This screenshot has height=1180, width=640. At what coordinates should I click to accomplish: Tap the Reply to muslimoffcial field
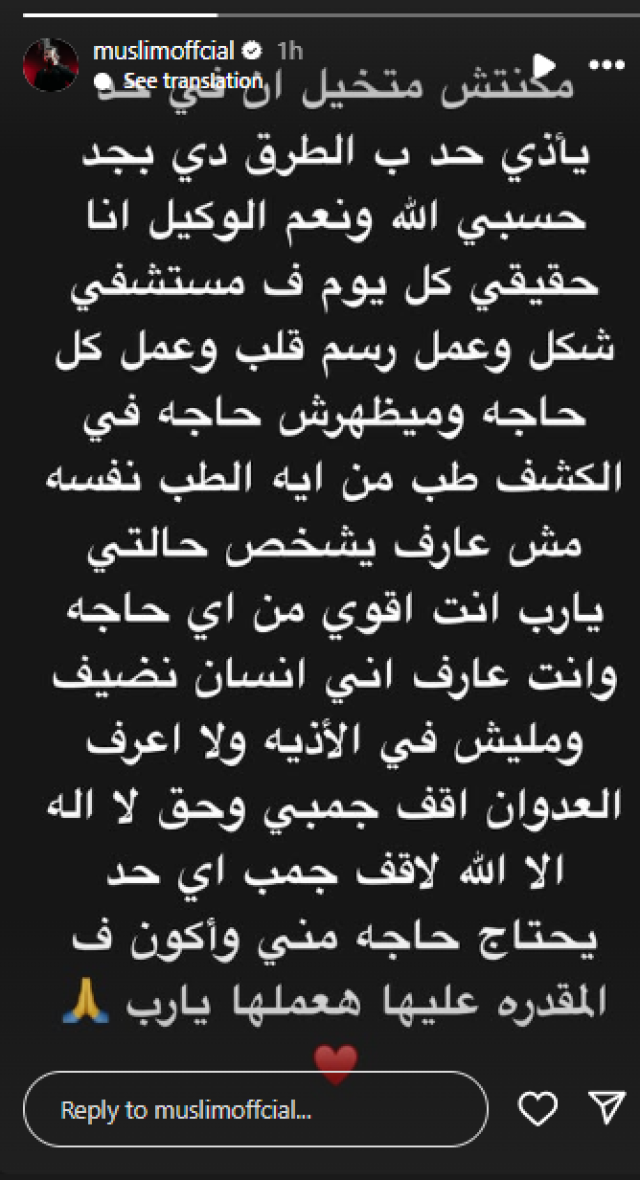(x=256, y=1109)
